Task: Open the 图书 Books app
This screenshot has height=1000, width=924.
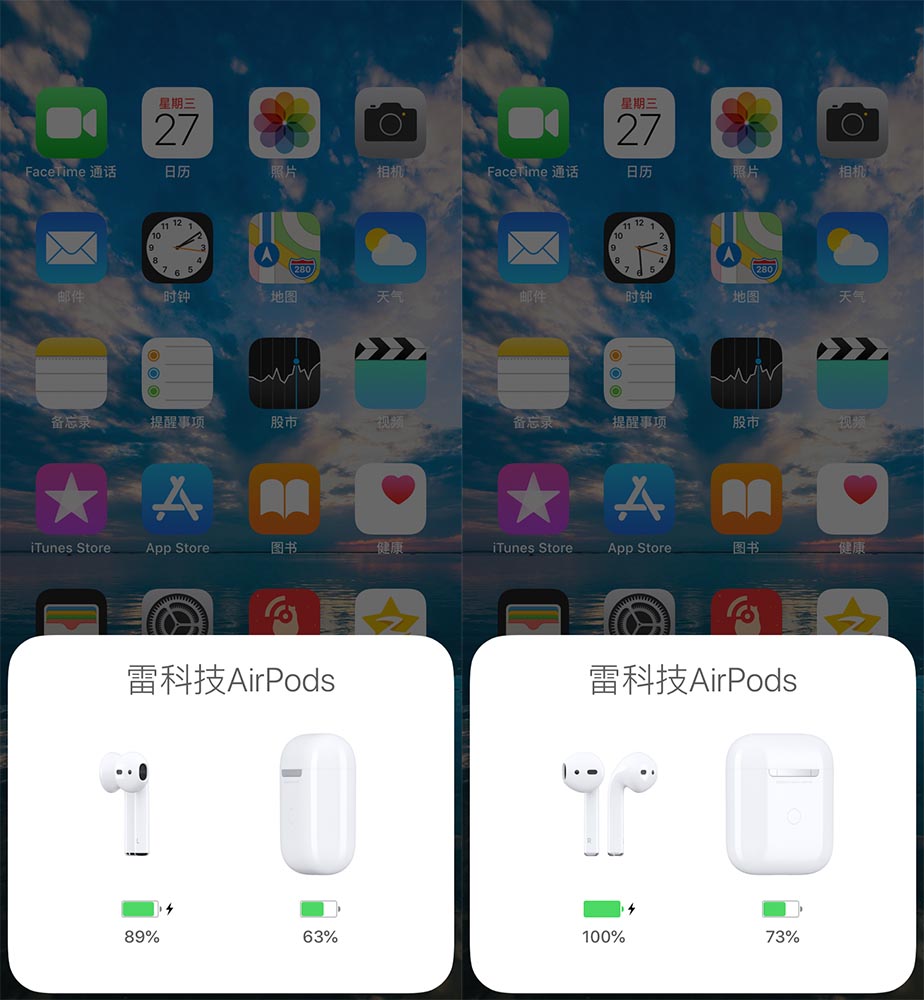Action: tap(285, 497)
